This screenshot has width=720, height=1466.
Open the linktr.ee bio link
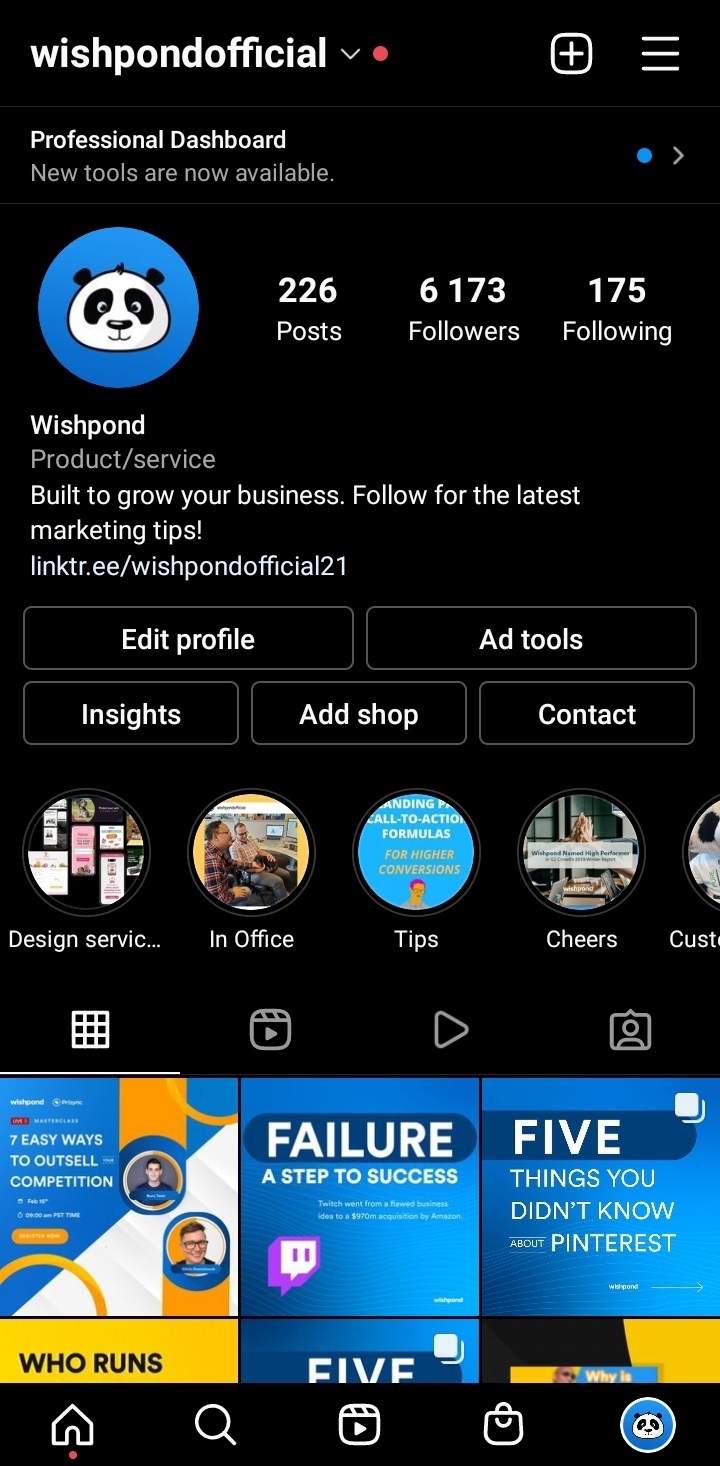click(188, 565)
